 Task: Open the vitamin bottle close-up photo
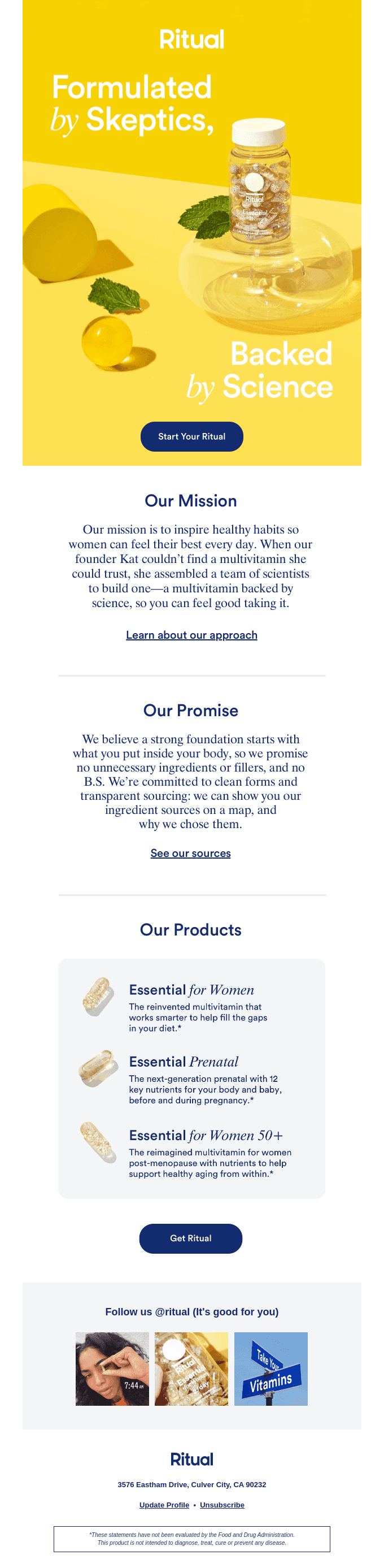191,1369
